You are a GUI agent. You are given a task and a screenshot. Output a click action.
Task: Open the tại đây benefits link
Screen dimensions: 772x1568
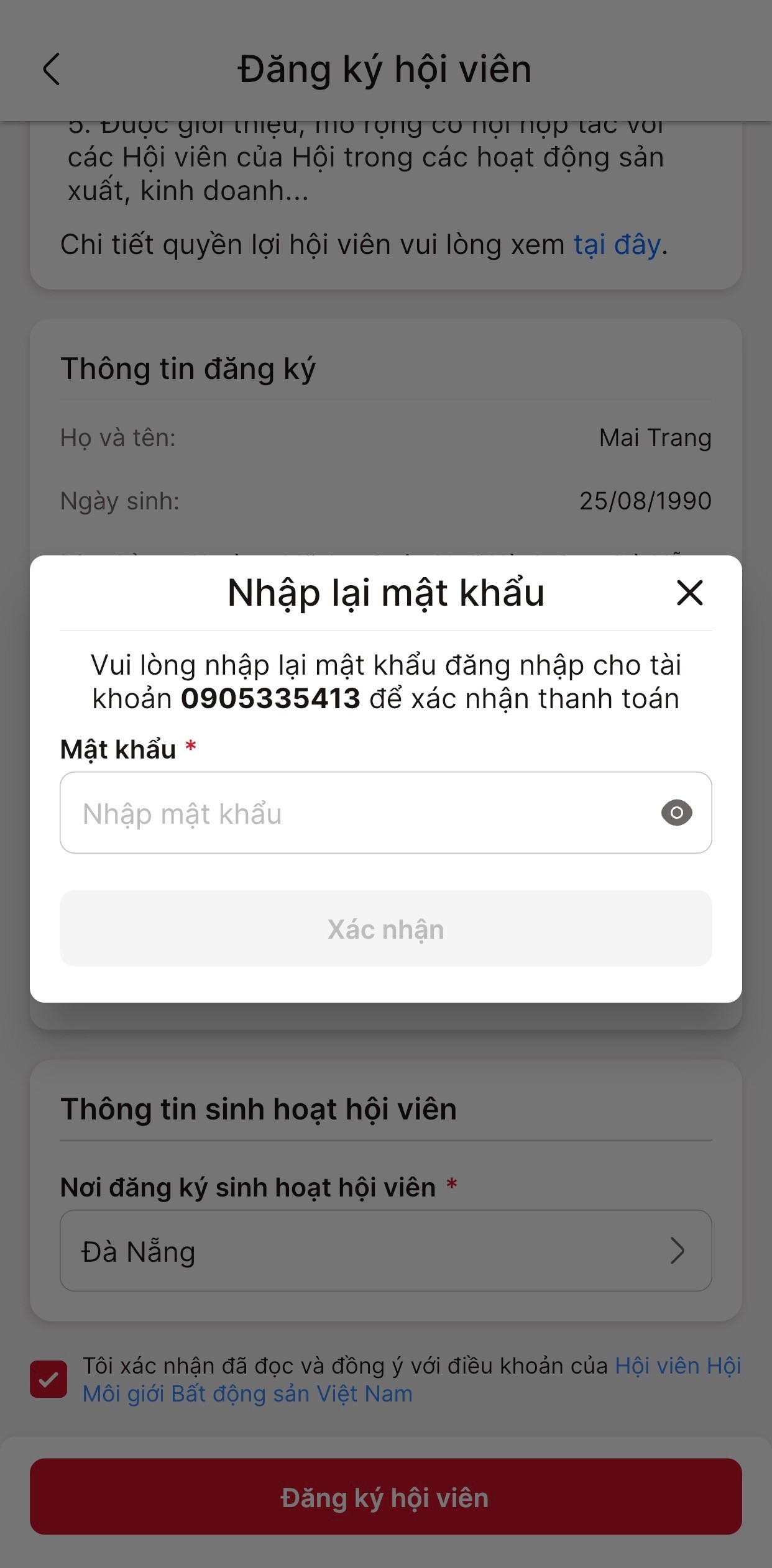click(617, 245)
